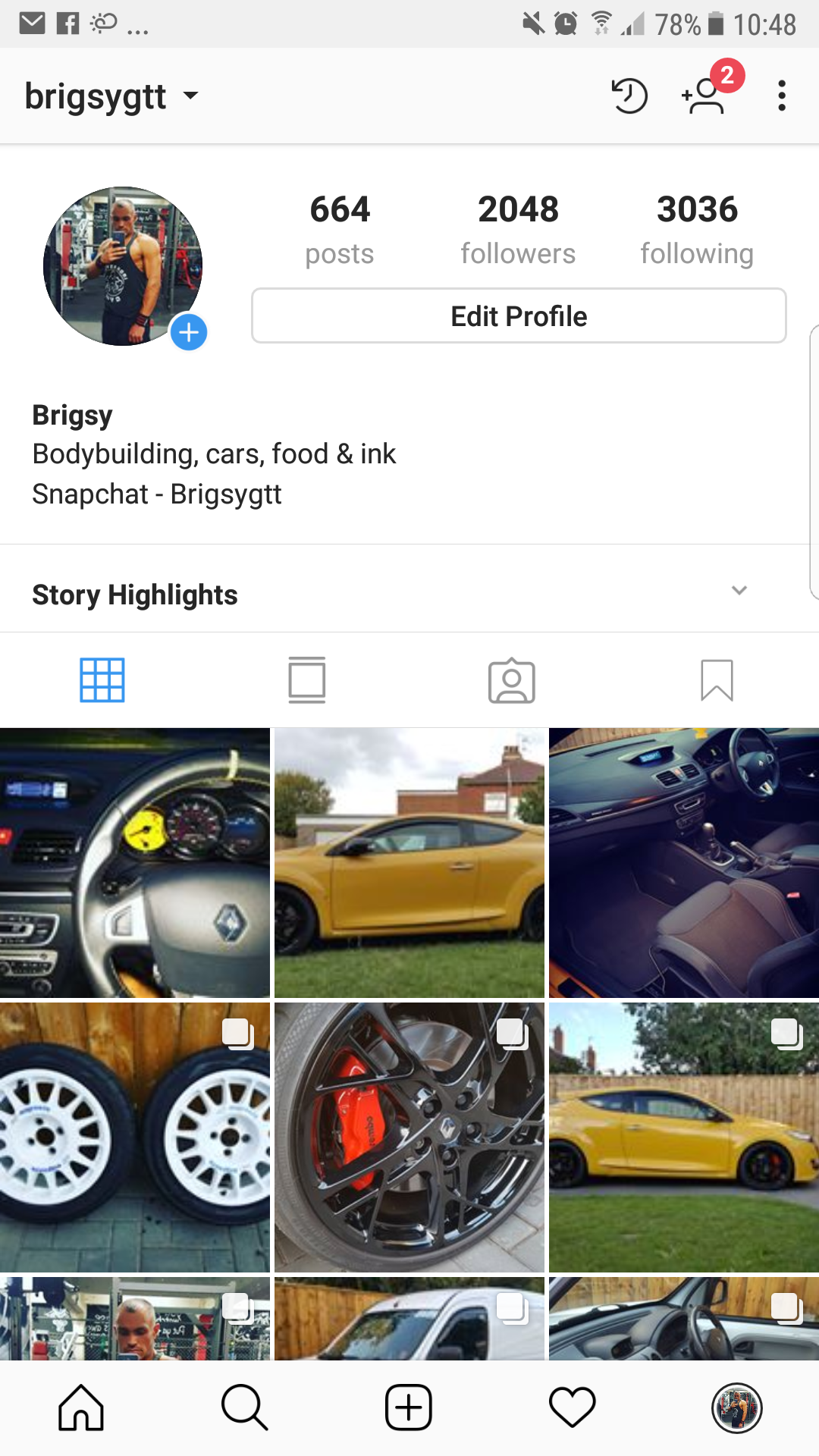Open the activity heart tab
This screenshot has width=819, height=1456.
pyautogui.click(x=573, y=1407)
